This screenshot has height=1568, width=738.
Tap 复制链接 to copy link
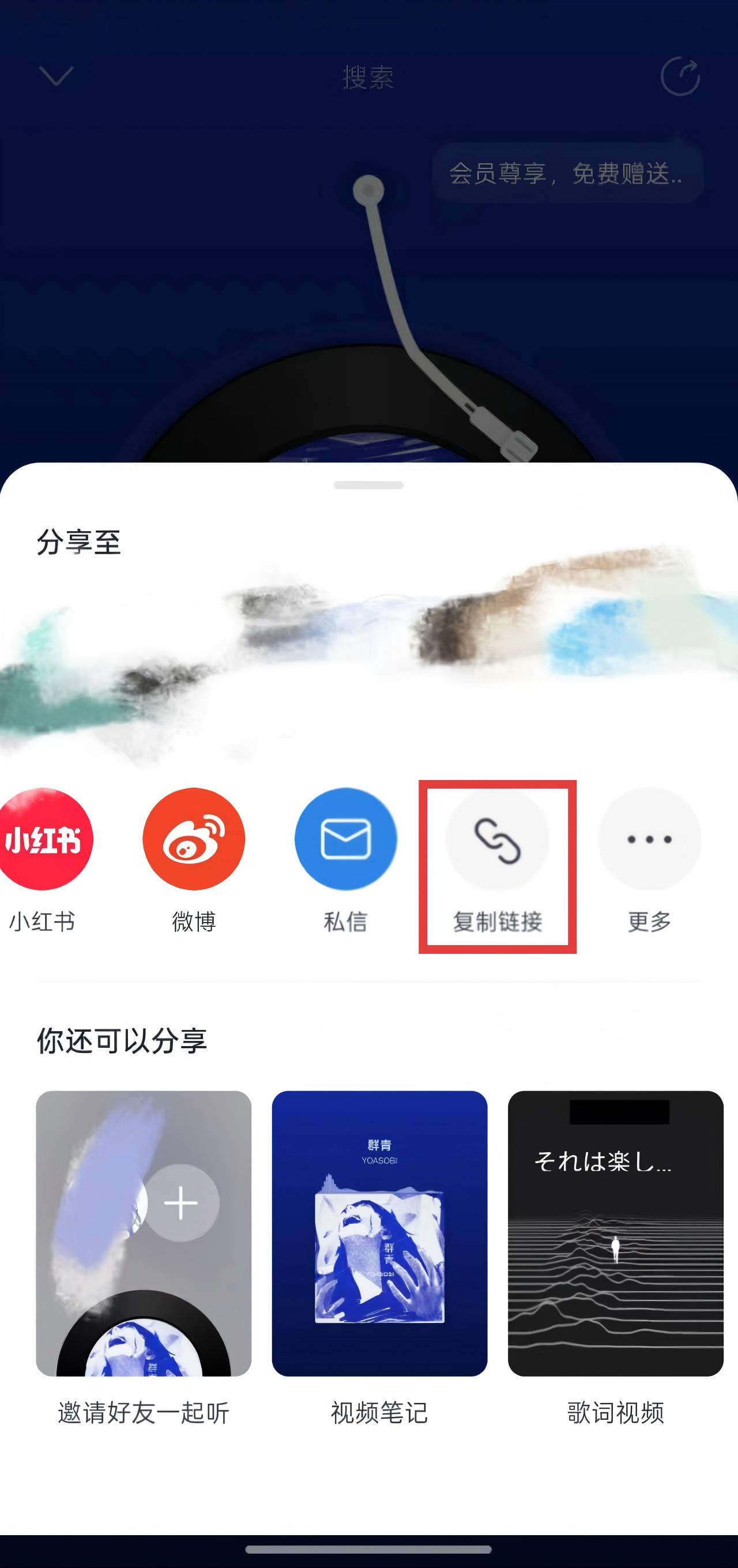[x=497, y=840]
